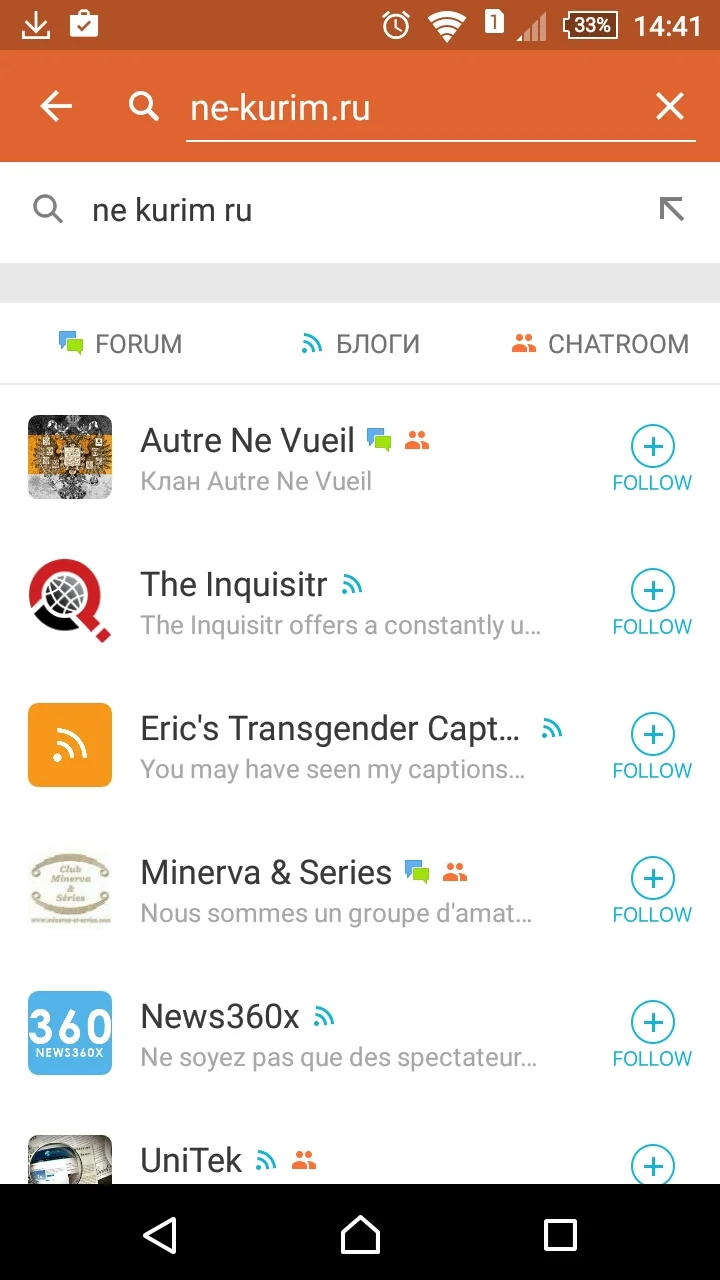Switch to the БЛОГИ tab

[360, 344]
